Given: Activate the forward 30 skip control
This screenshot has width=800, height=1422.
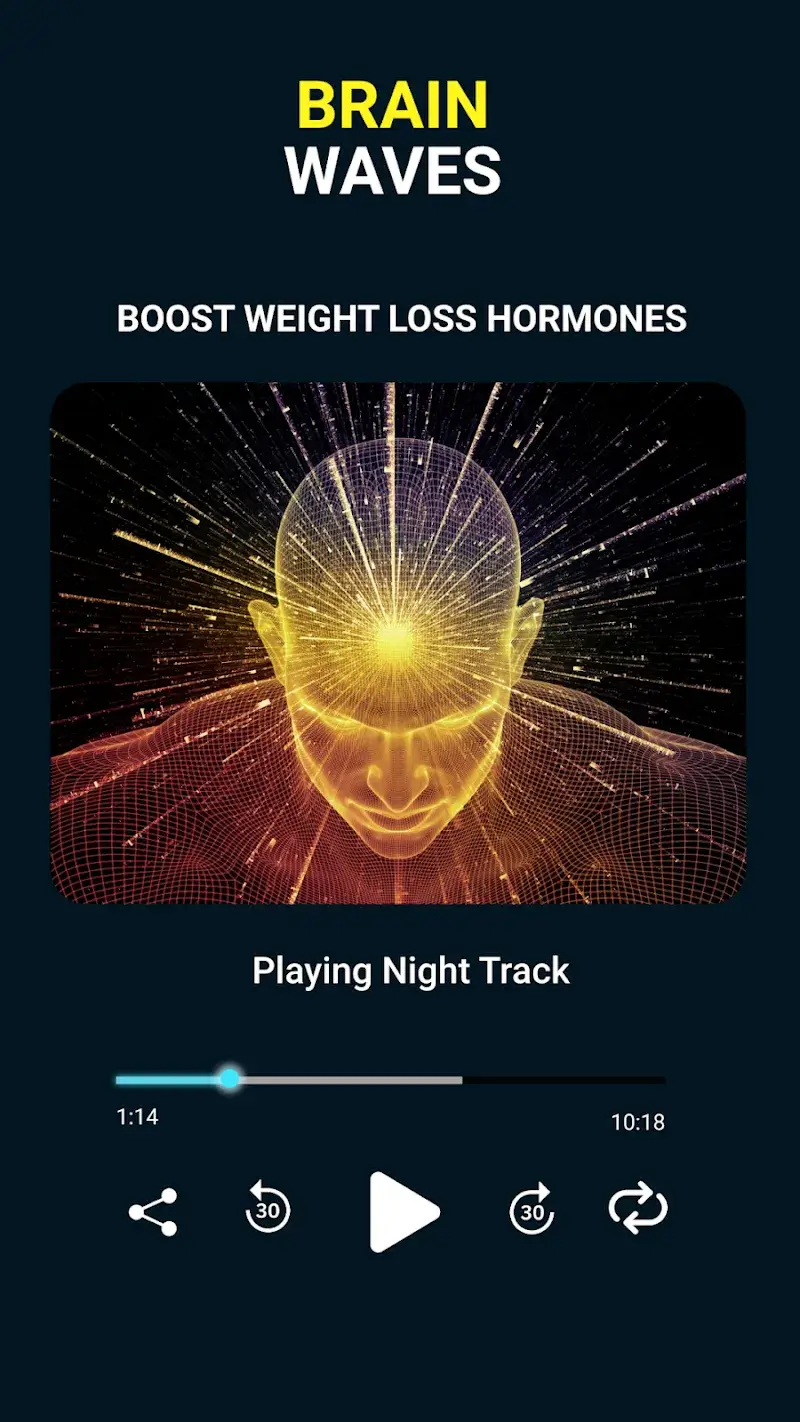Looking at the screenshot, I should click(x=533, y=1211).
